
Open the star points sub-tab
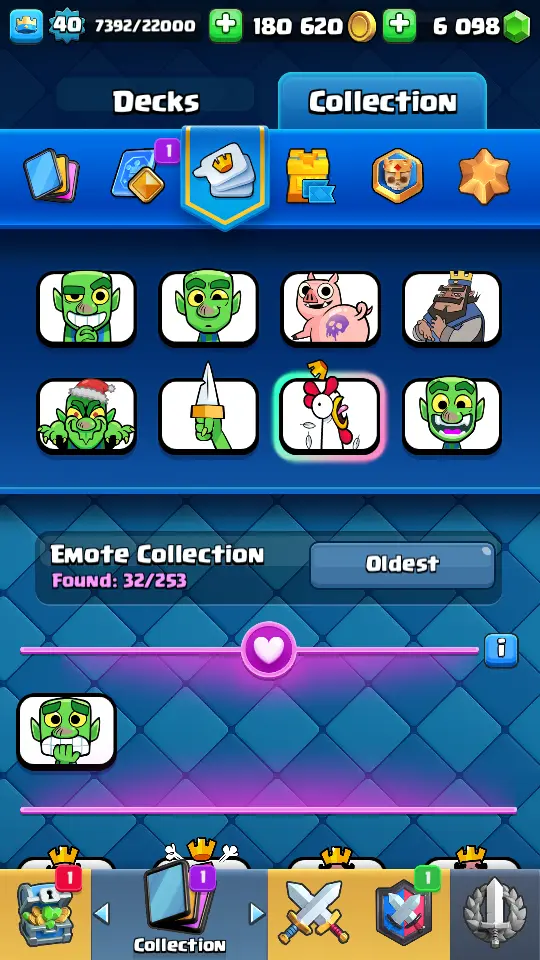coord(484,176)
